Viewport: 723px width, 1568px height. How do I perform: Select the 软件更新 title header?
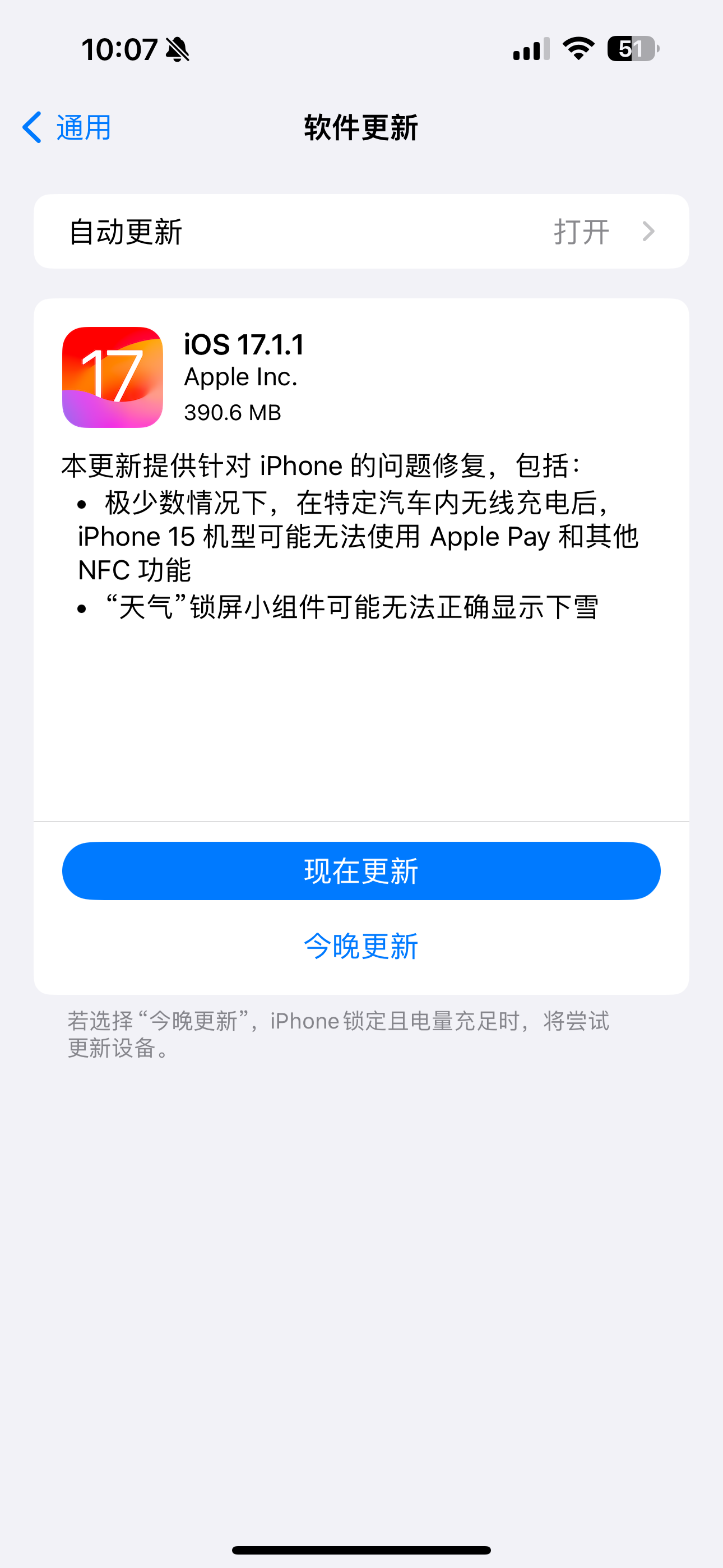click(x=361, y=128)
